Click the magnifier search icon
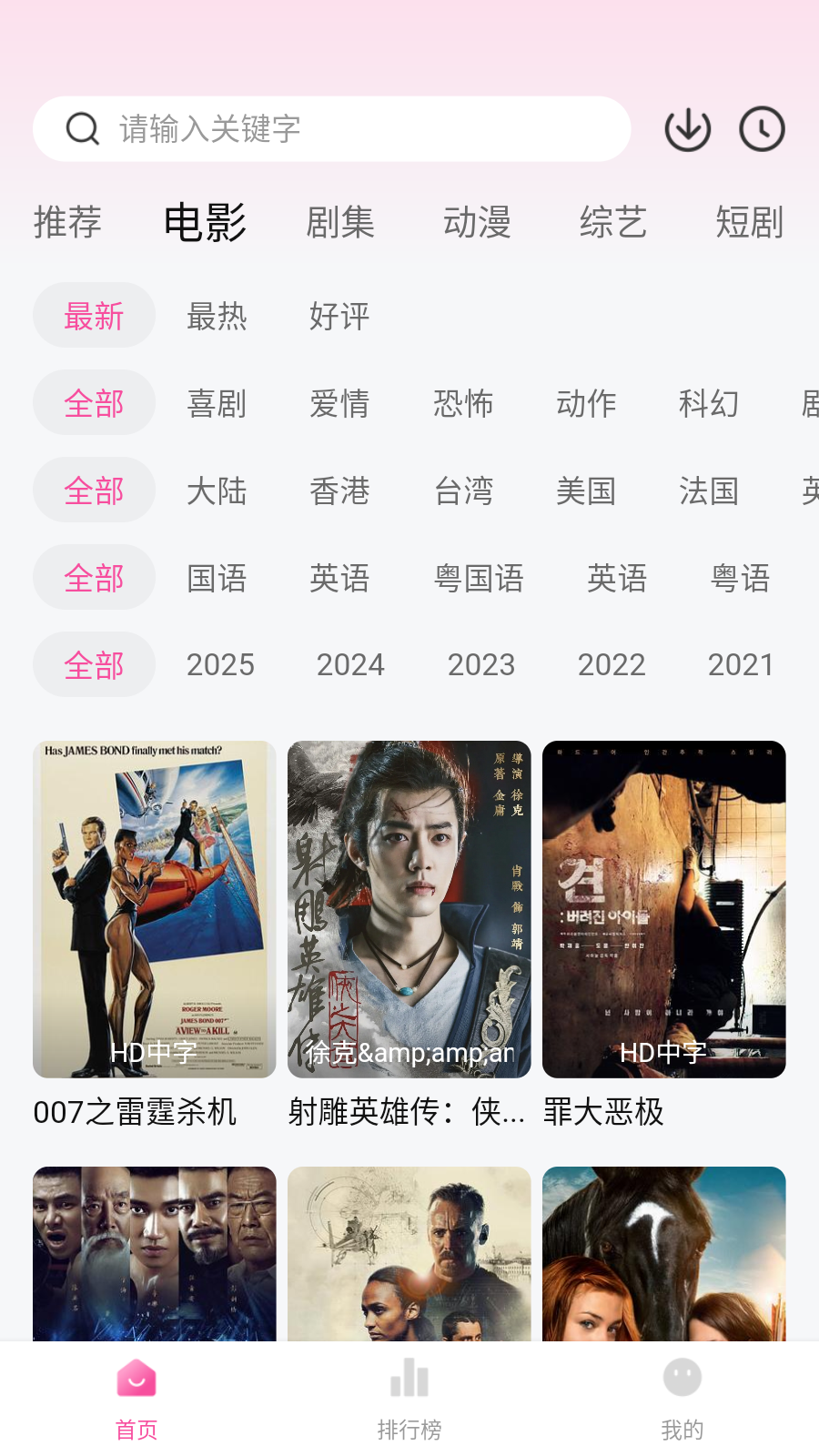The width and height of the screenshot is (819, 1456). pyautogui.click(x=82, y=128)
